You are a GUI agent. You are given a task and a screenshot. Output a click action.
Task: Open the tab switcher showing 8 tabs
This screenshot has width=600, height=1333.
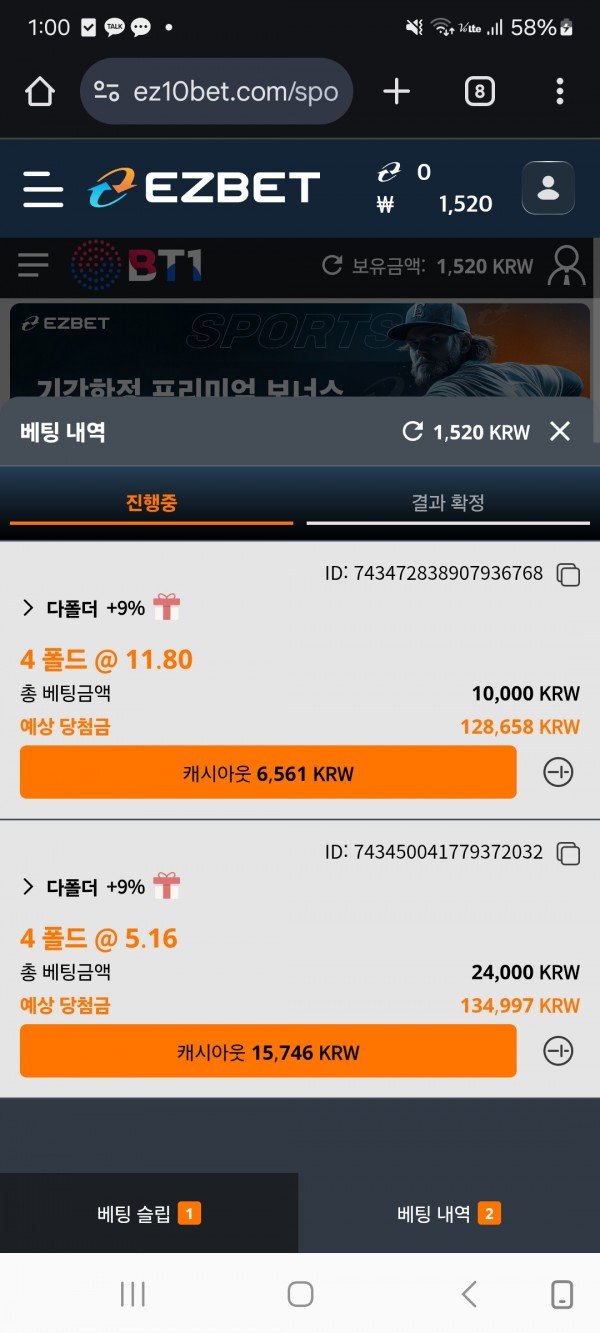480,92
